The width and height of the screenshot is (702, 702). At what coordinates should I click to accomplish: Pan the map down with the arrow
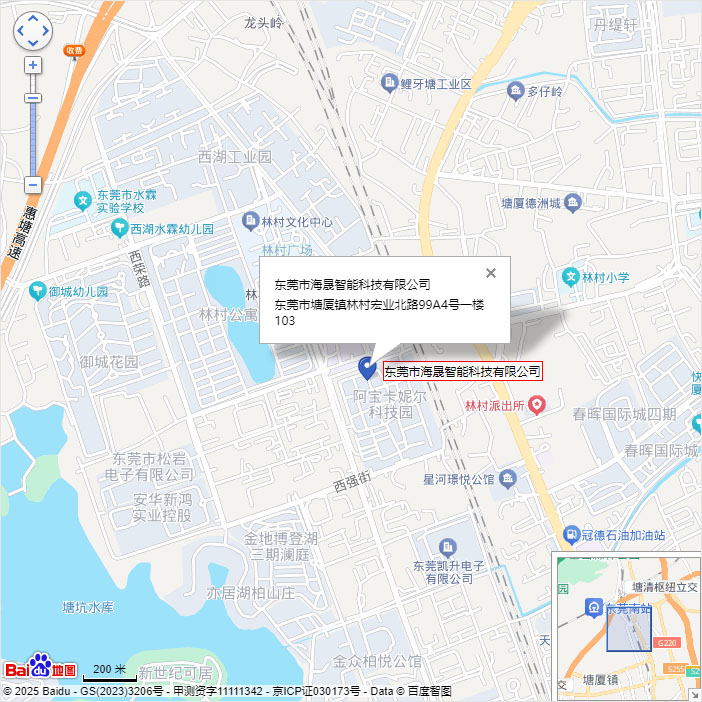(x=33, y=44)
